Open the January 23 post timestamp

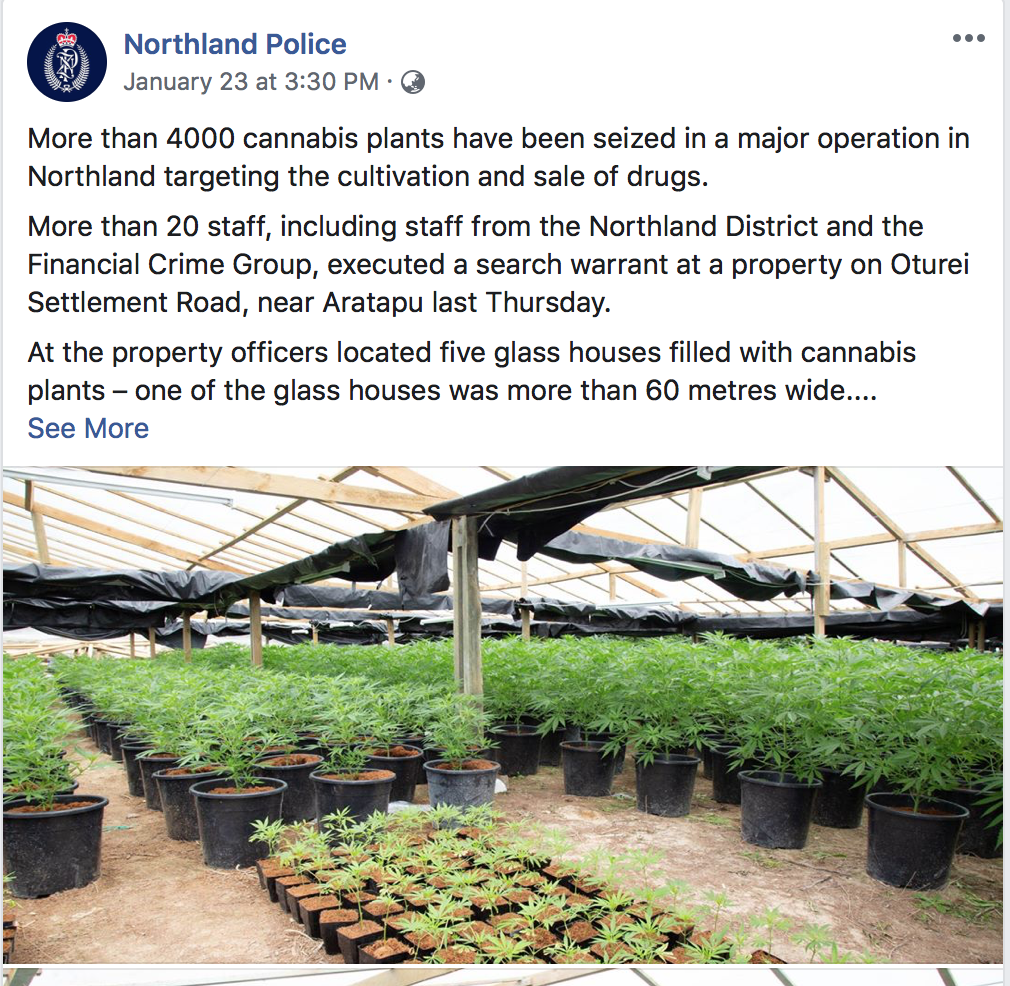pos(251,82)
